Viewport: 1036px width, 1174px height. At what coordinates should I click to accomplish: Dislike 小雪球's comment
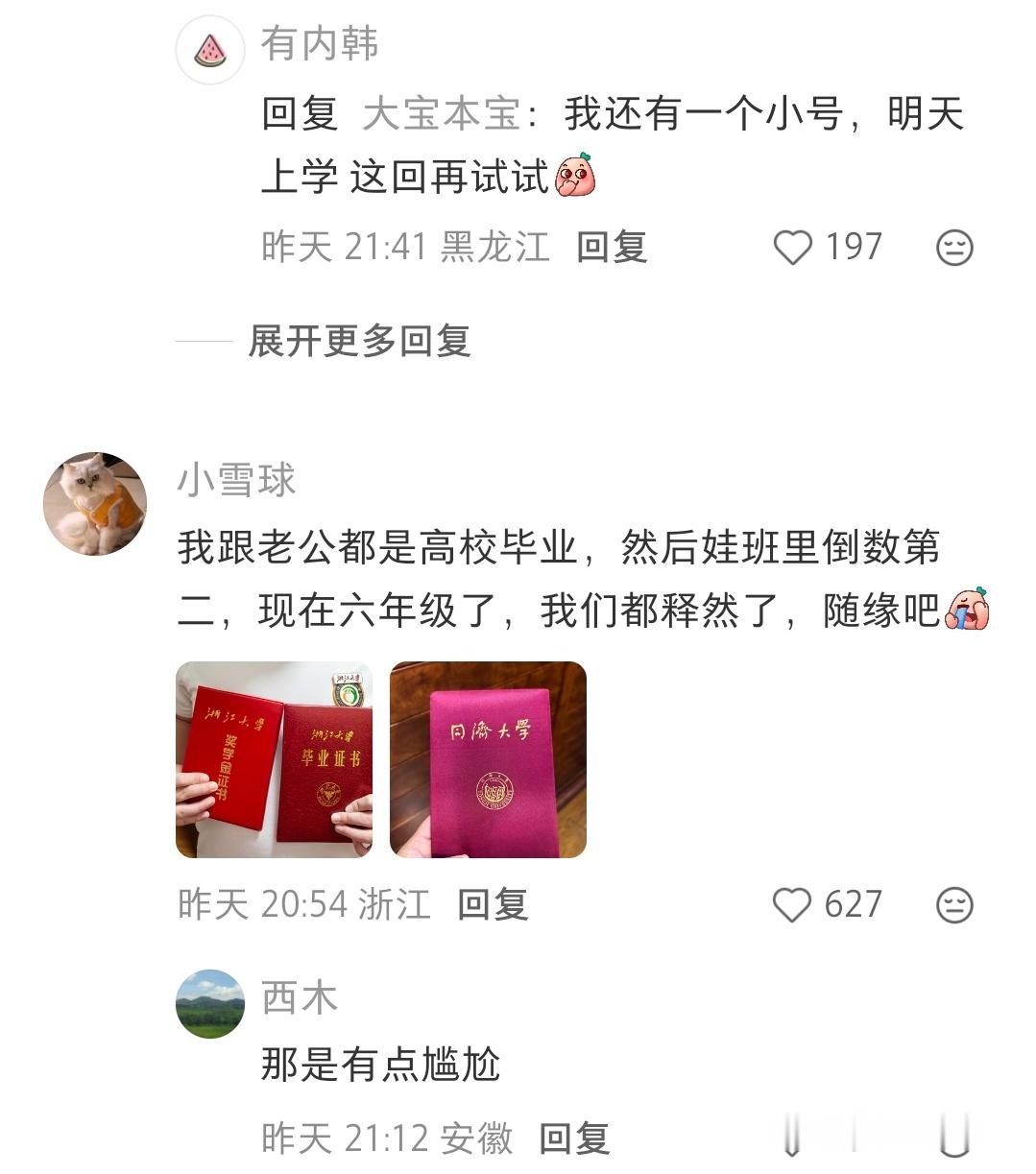[x=954, y=905]
